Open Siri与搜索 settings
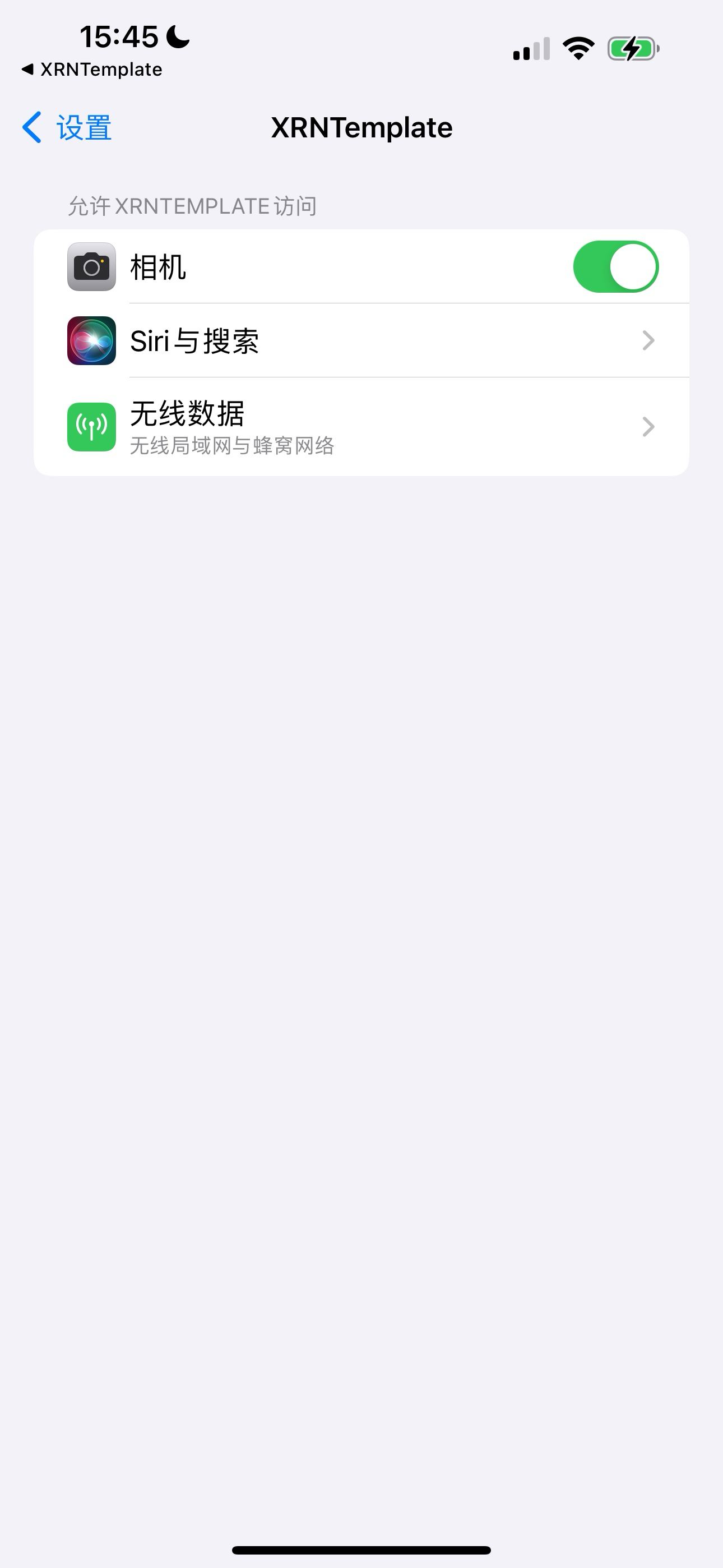The height and width of the screenshot is (1568, 723). pyautogui.click(x=361, y=340)
